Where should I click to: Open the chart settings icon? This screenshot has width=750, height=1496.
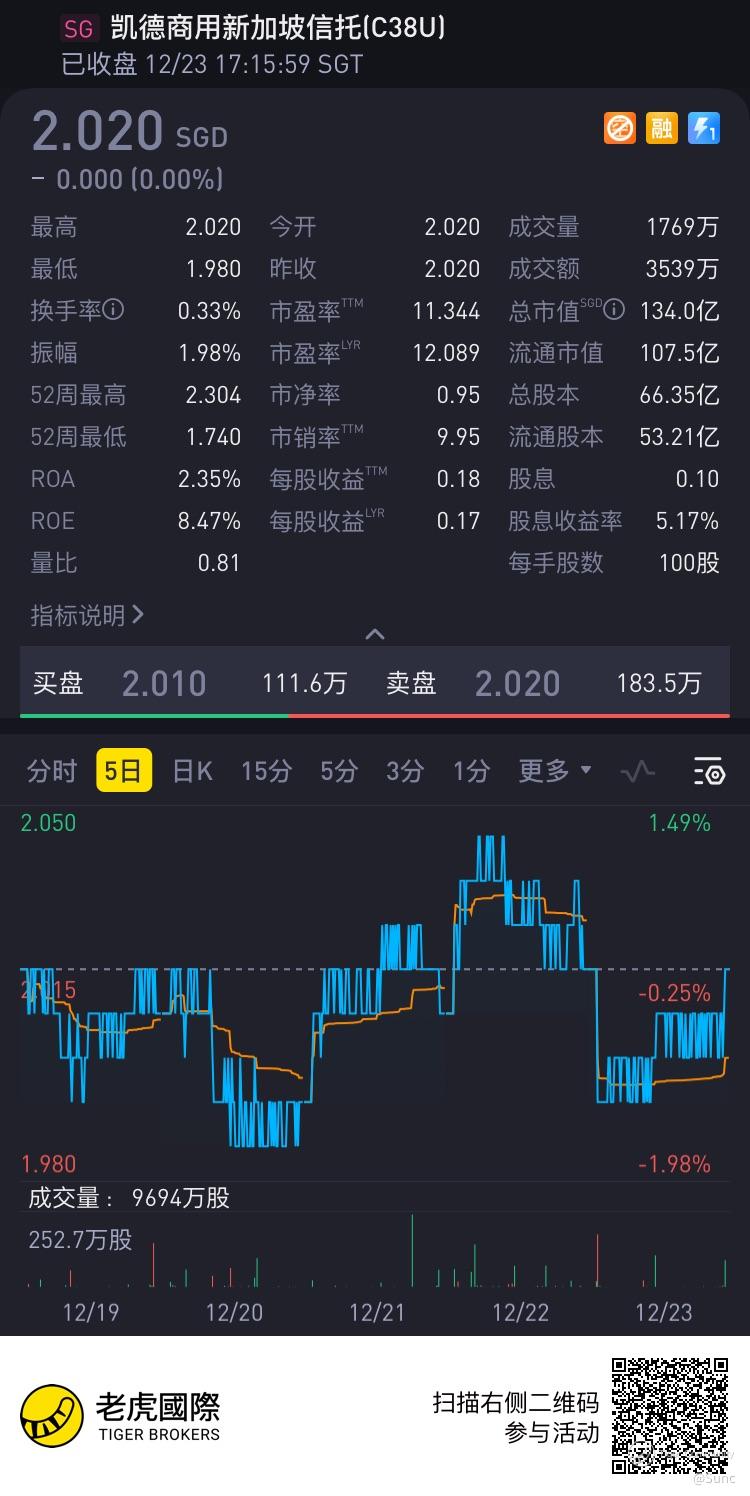[709, 771]
